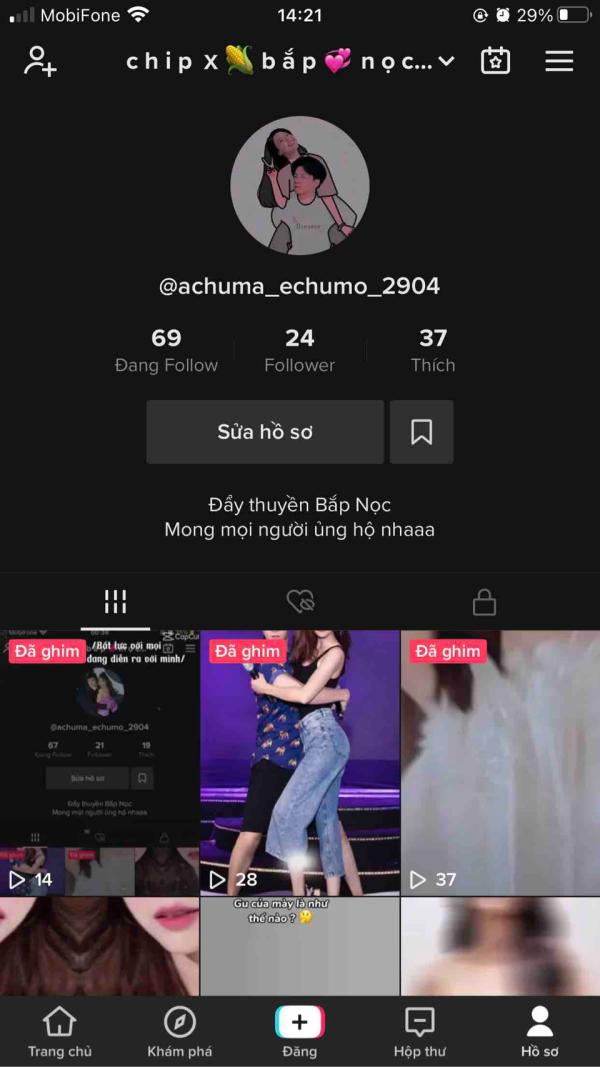Open the Hộp thư inbox tab
The height and width of the screenshot is (1067, 600).
[x=420, y=1032]
